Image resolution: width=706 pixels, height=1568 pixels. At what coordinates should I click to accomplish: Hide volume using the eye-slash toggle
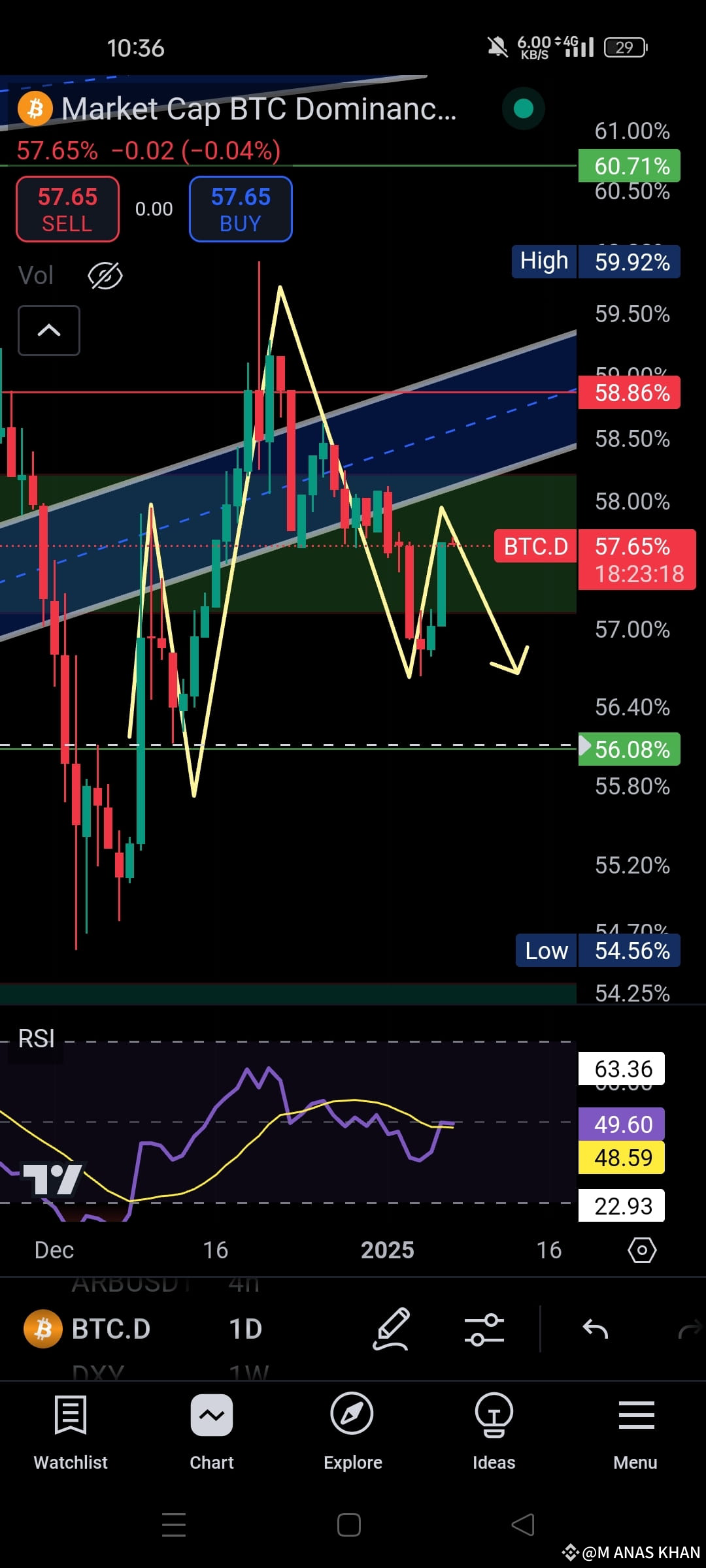click(x=106, y=275)
